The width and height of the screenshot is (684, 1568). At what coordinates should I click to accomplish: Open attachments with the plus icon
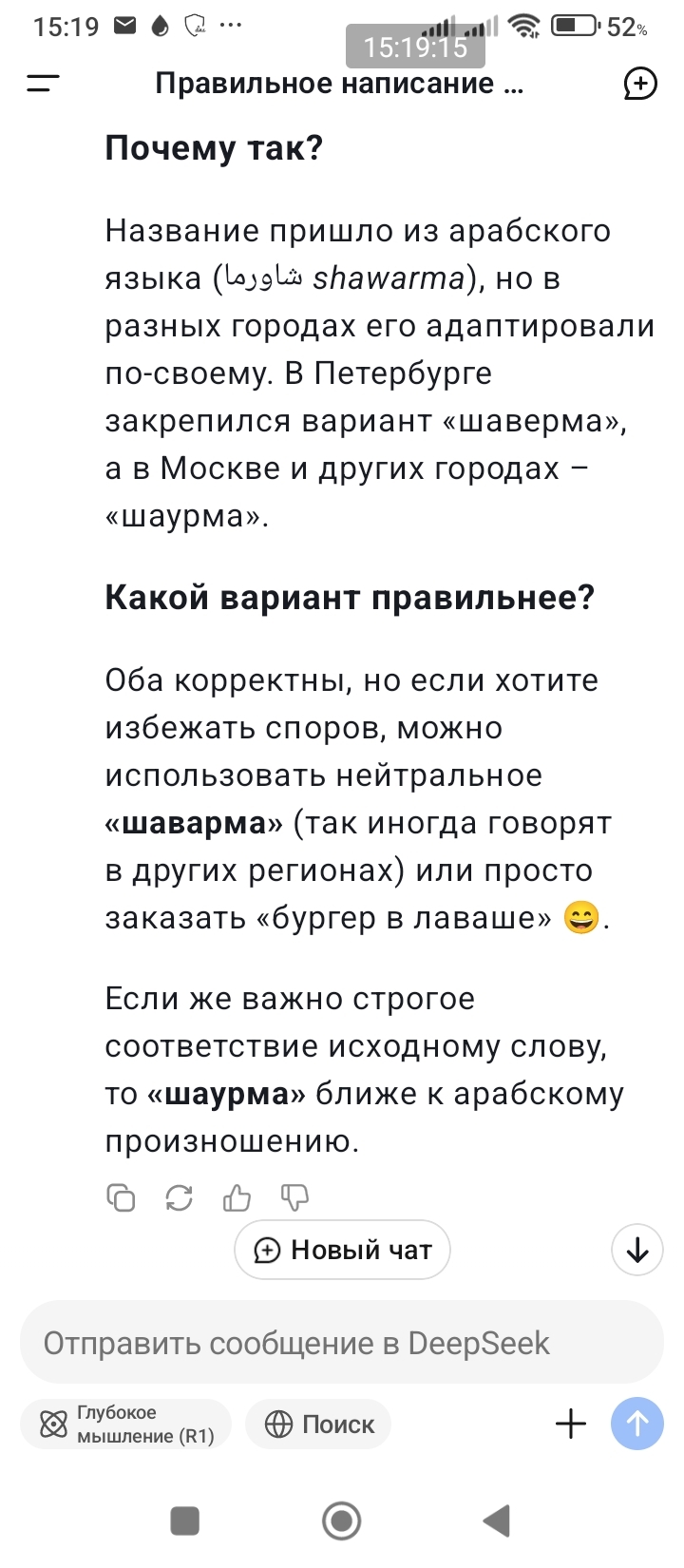click(x=570, y=1424)
